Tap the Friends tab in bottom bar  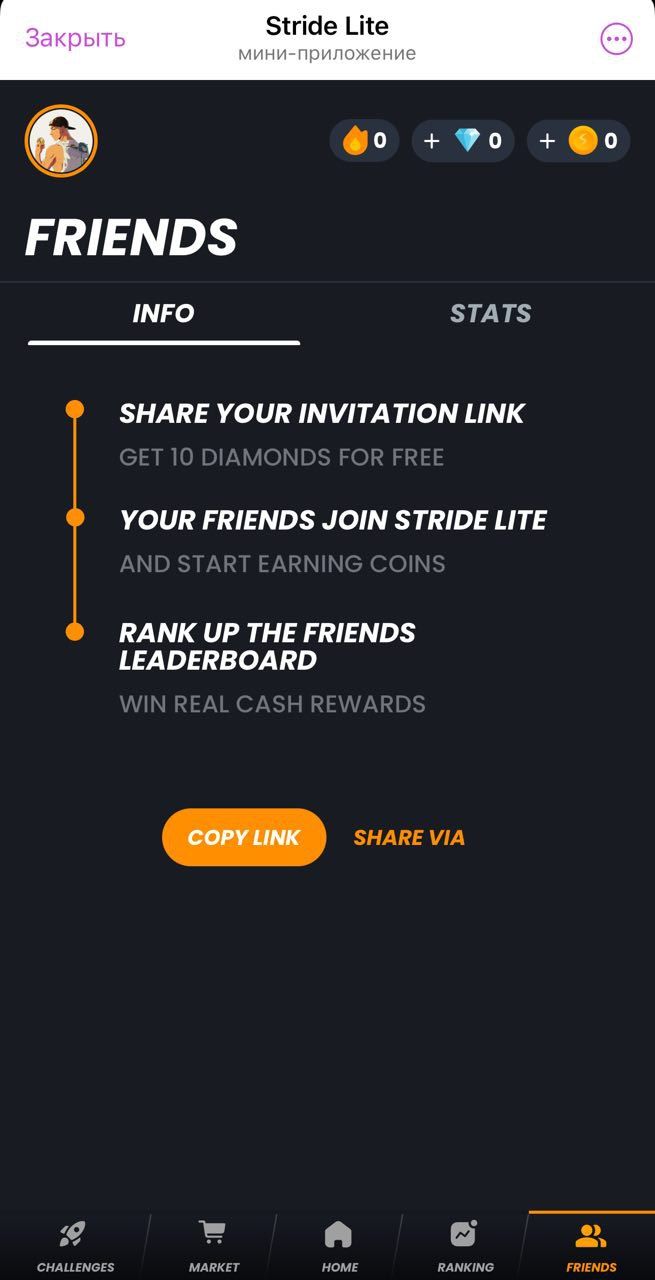(x=591, y=1246)
